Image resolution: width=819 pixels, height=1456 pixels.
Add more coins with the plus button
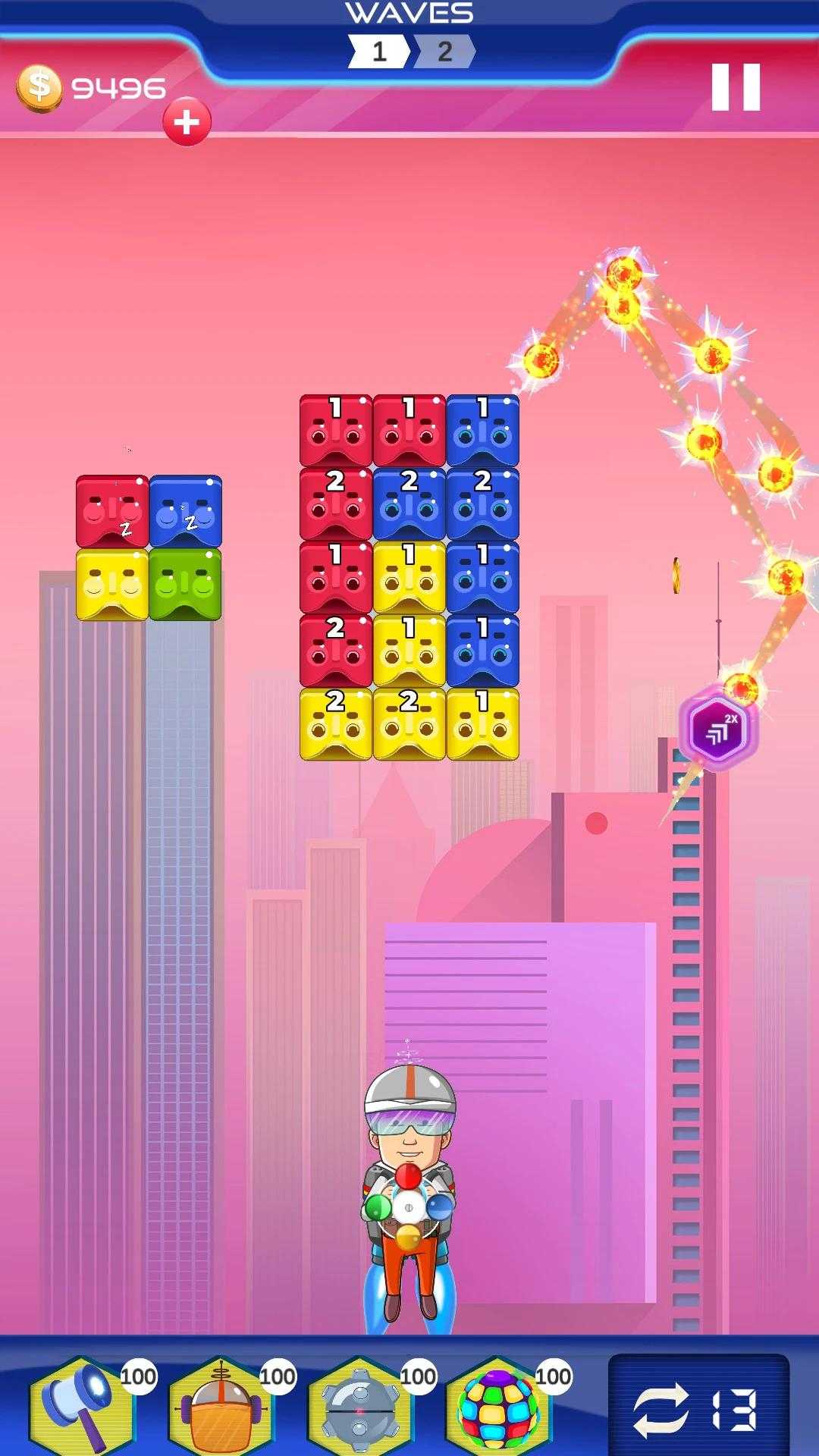pyautogui.click(x=187, y=121)
